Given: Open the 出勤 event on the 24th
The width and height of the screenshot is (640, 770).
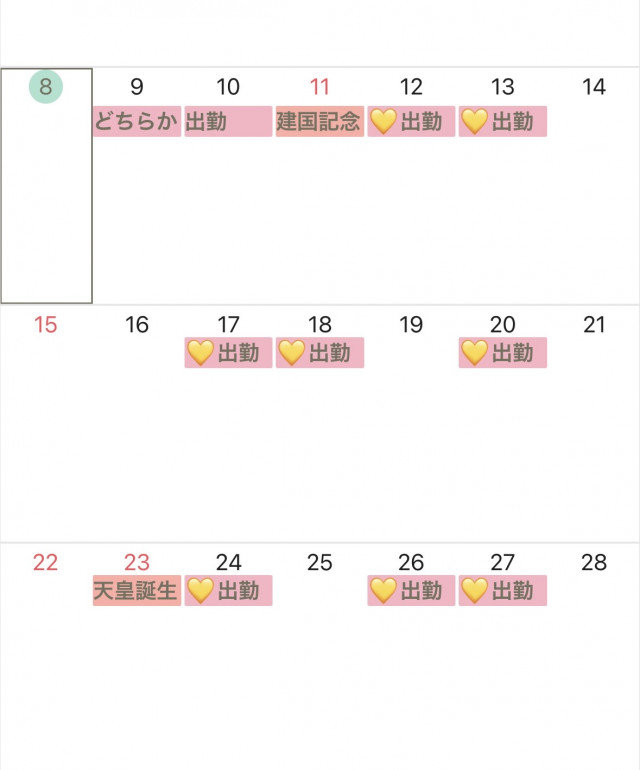Looking at the screenshot, I should (228, 591).
